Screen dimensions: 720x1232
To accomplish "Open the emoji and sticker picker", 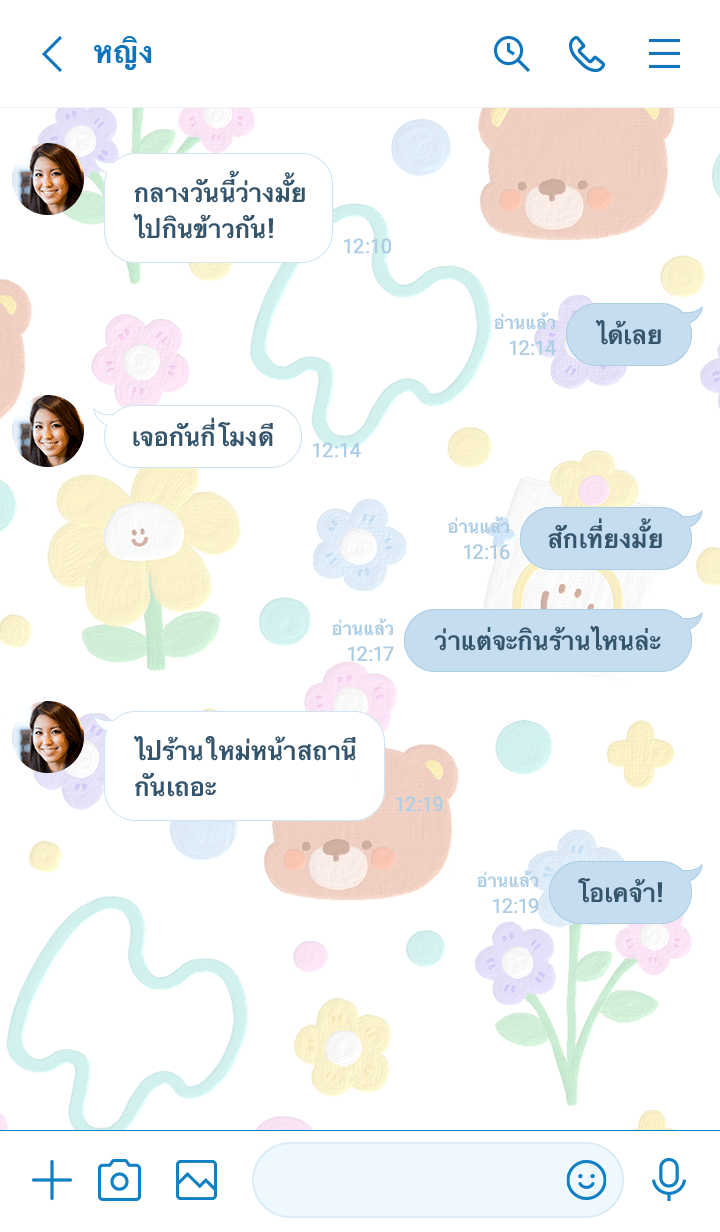I will click(x=586, y=1181).
